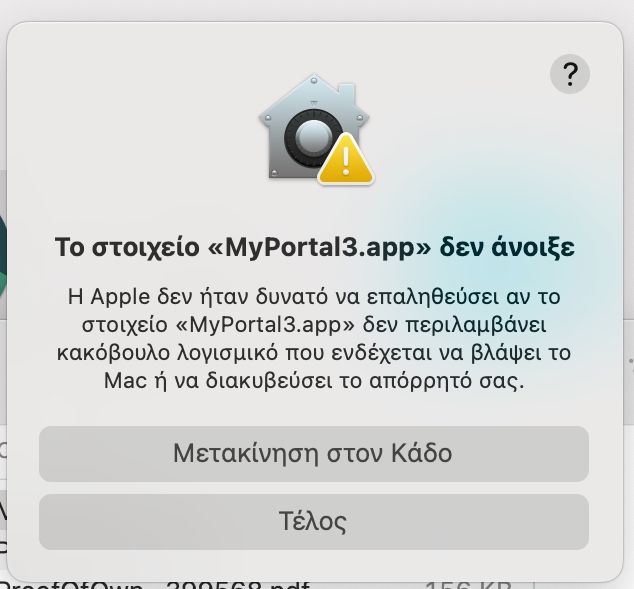The image size is (634, 589).
Task: Open the help question mark button
Action: (x=570, y=73)
